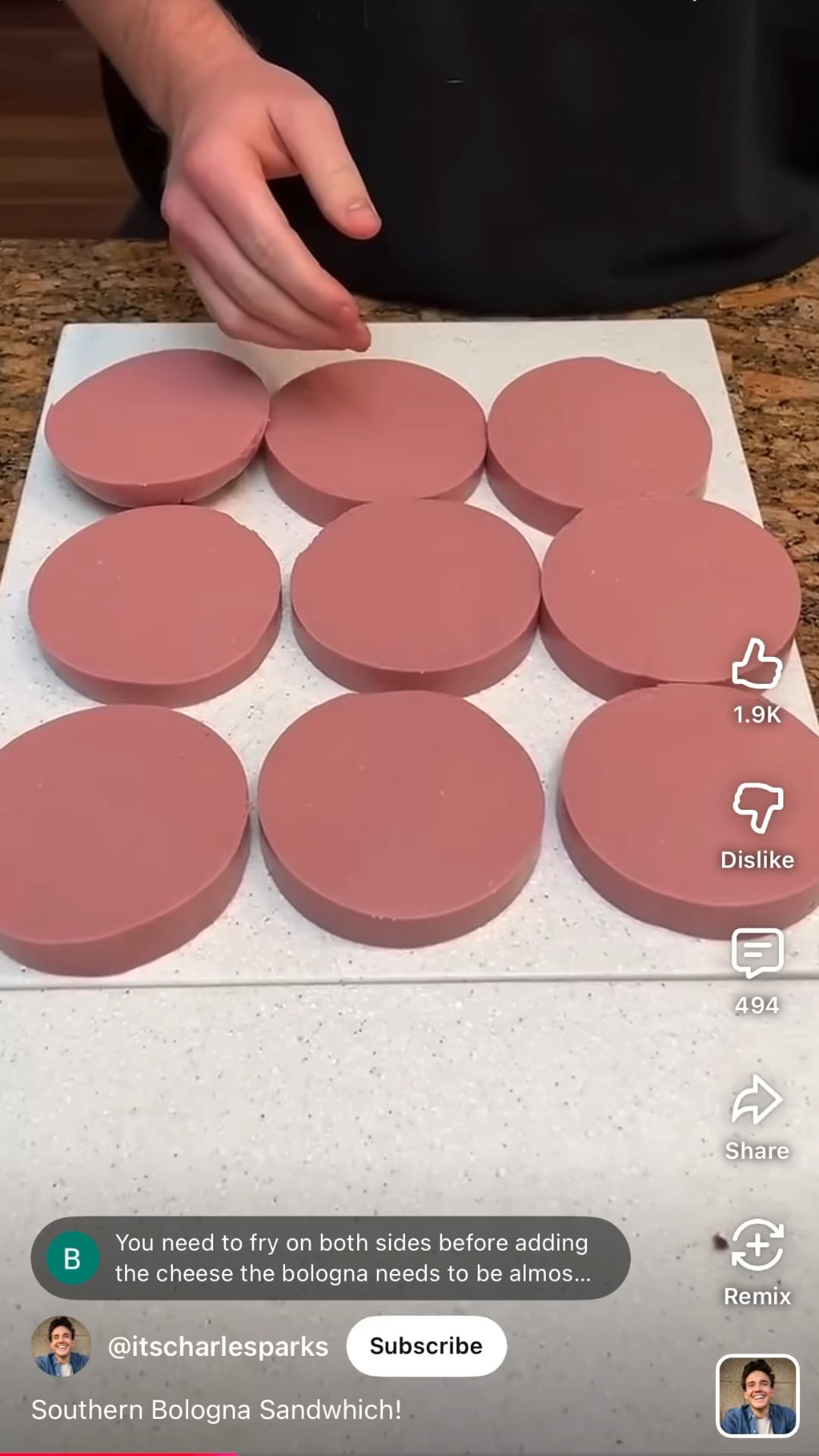Open the sound thumbnail in the corner
Image resolution: width=819 pixels, height=1456 pixels.
pos(757,1395)
